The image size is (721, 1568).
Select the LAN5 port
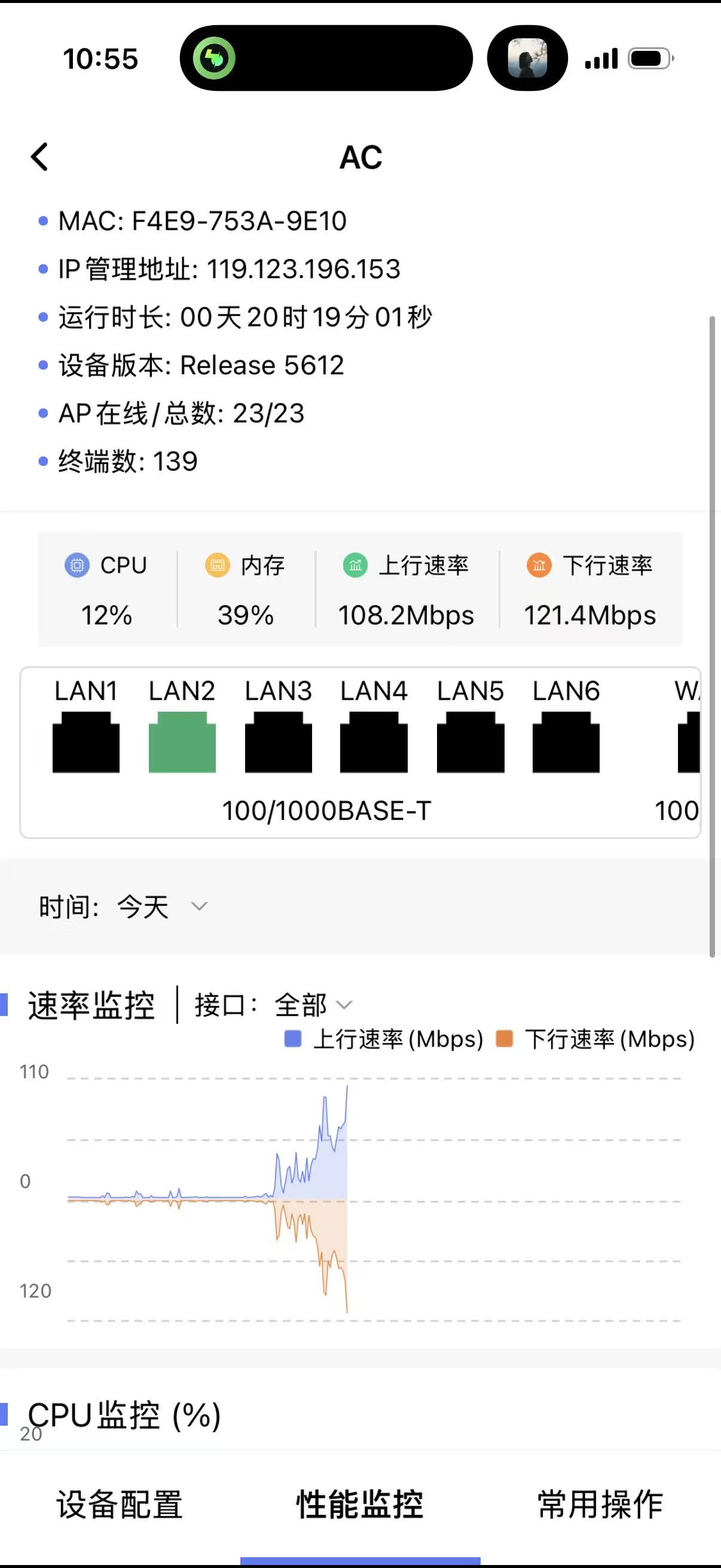(x=471, y=742)
